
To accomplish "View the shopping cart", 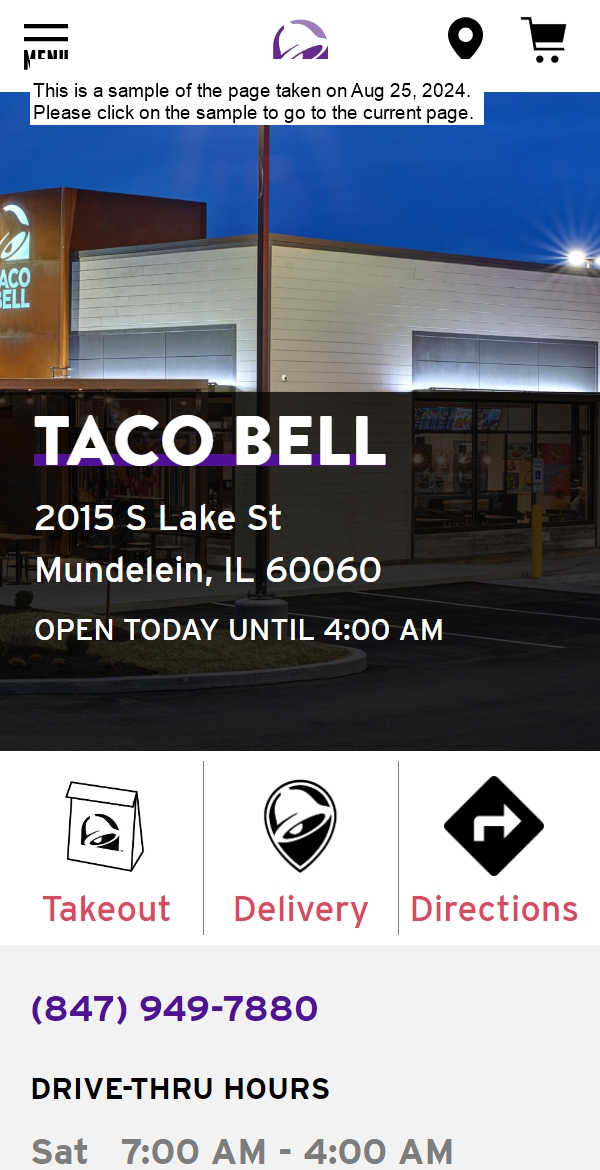I will point(544,40).
